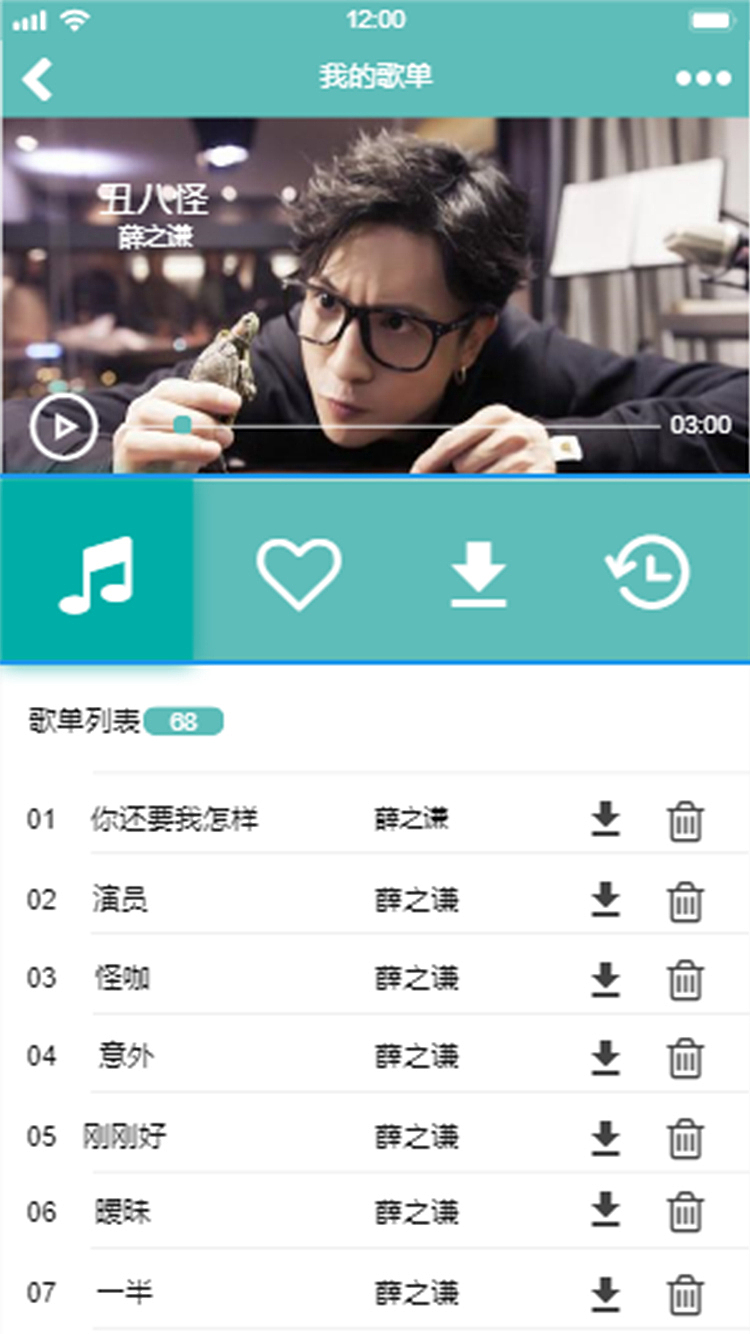Delete the song 演员 using trash icon

686,899
